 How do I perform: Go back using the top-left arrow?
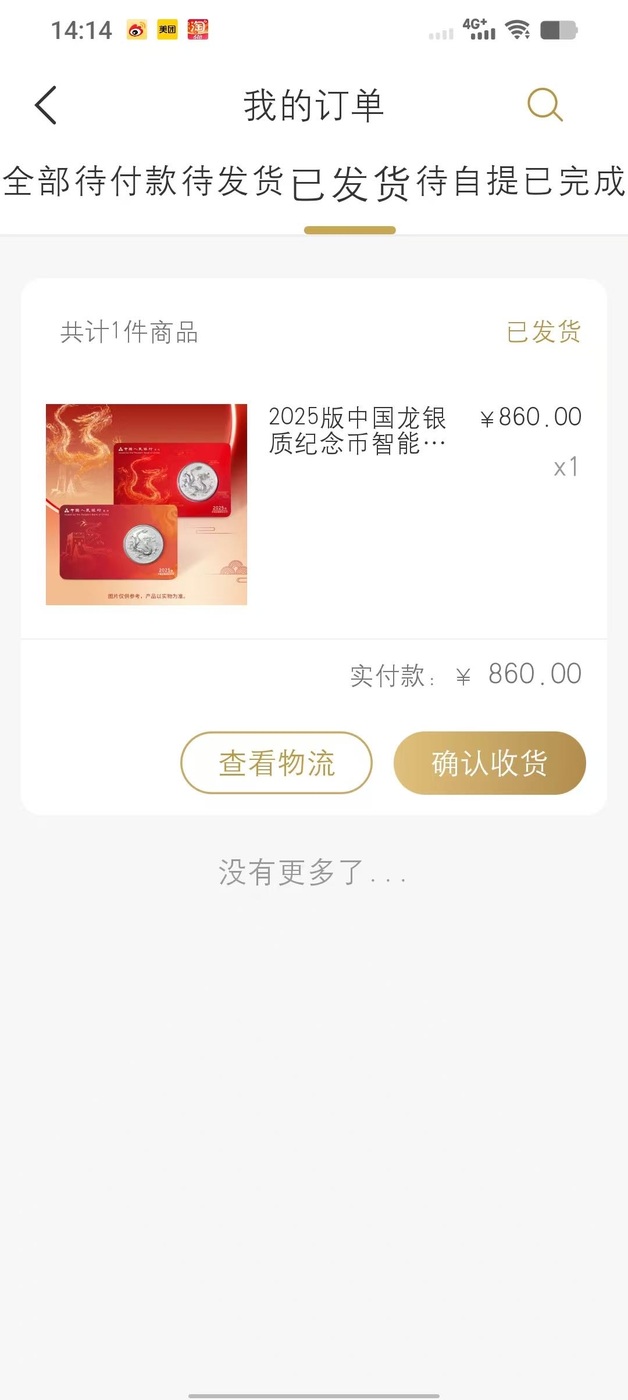point(46,105)
